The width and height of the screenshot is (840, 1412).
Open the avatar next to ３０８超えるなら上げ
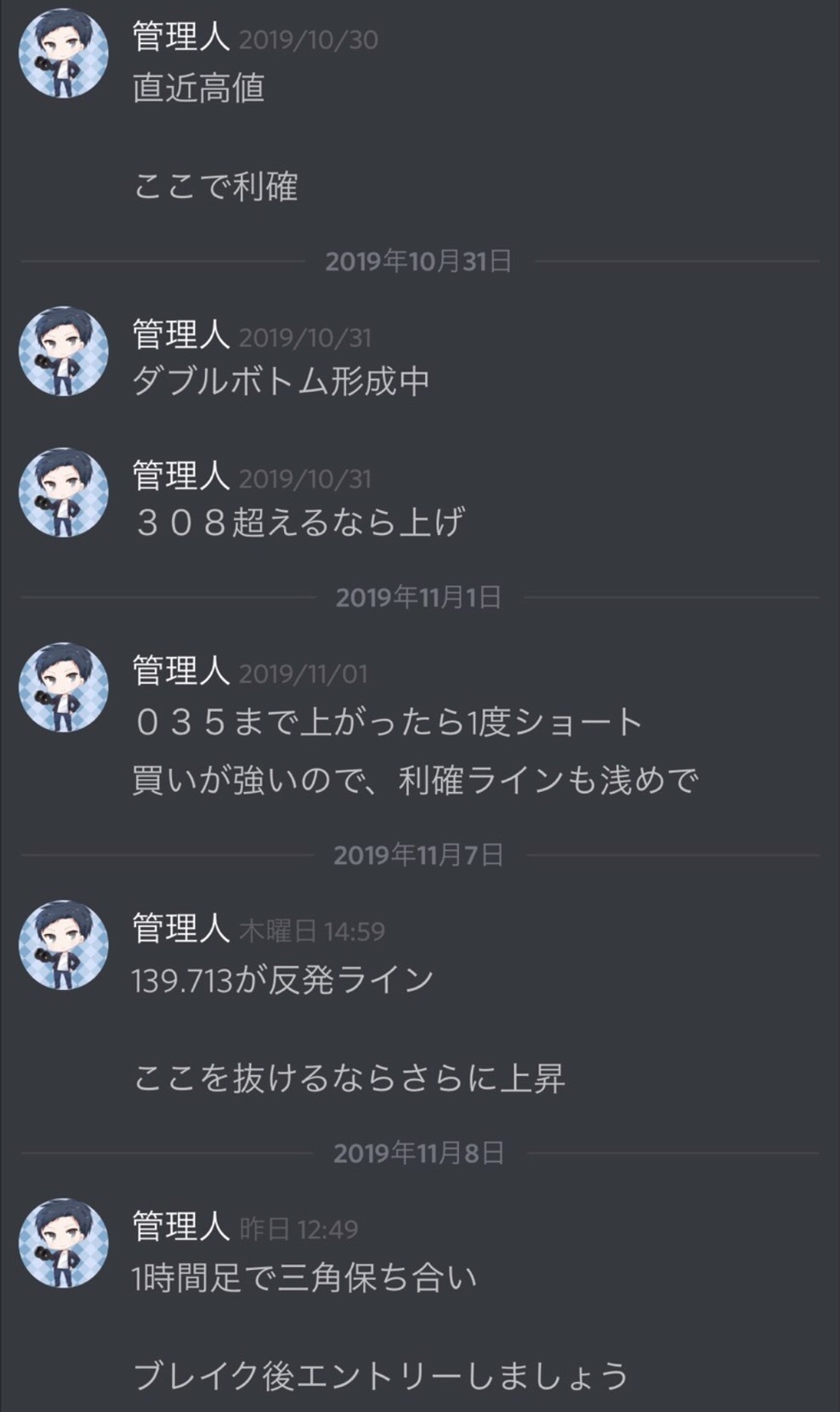pyautogui.click(x=64, y=492)
